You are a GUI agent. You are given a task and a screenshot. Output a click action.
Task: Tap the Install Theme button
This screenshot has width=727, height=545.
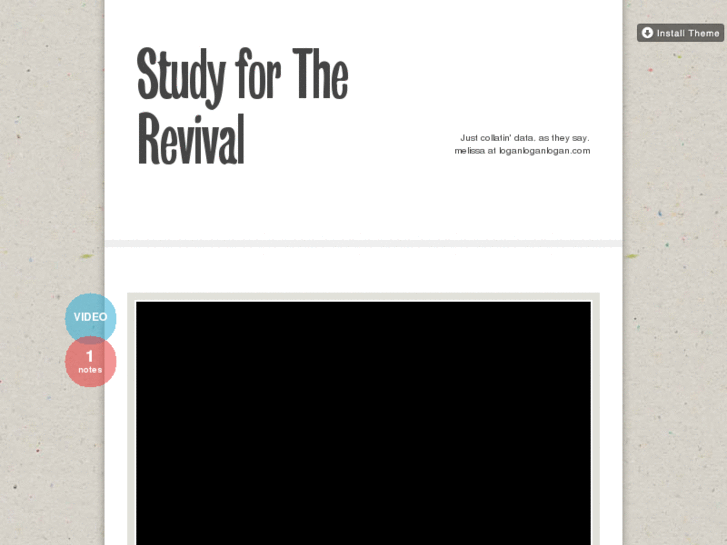pyautogui.click(x=680, y=33)
